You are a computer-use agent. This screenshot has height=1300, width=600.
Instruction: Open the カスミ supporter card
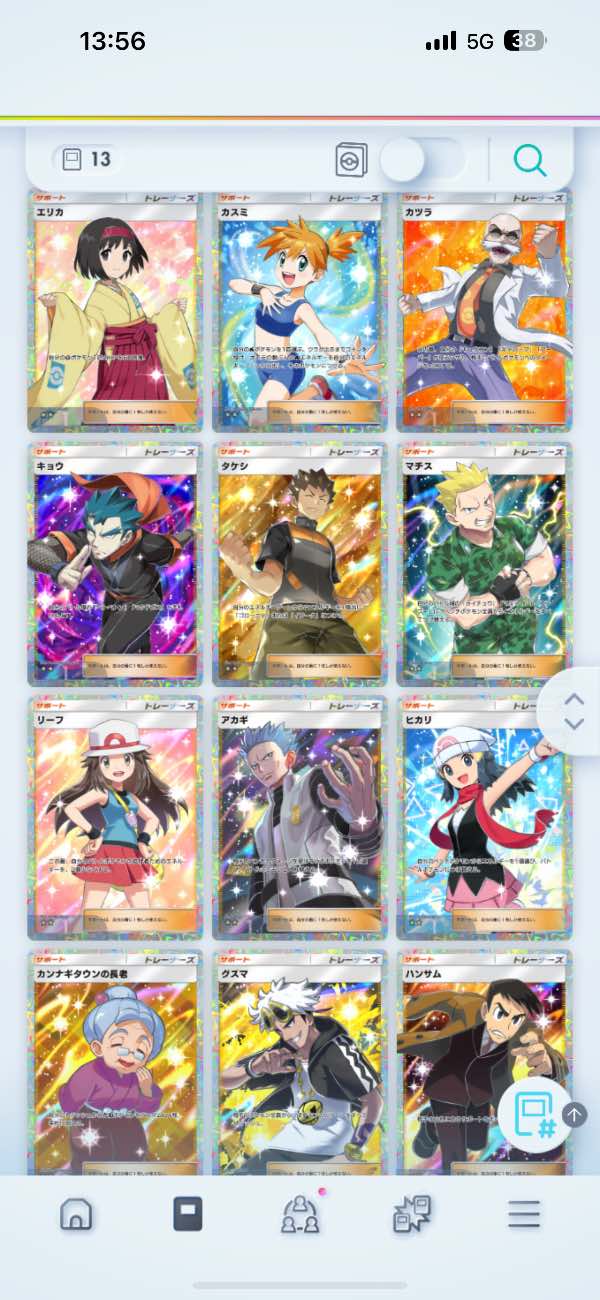pos(300,310)
